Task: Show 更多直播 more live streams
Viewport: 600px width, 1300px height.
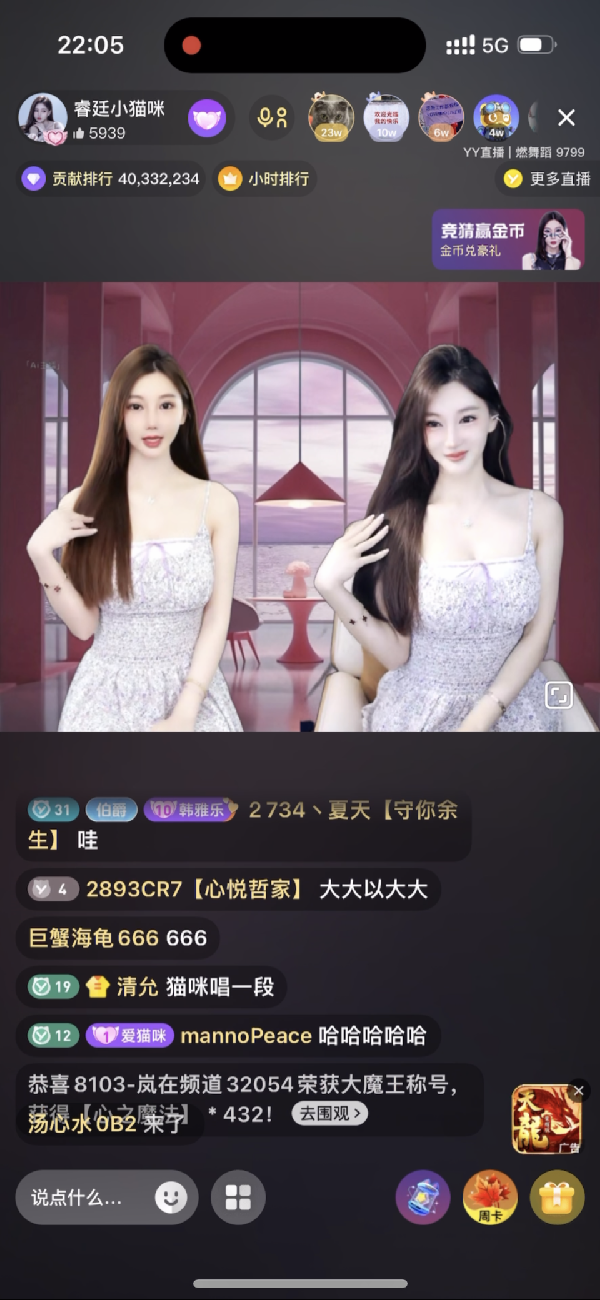Action: coord(547,179)
